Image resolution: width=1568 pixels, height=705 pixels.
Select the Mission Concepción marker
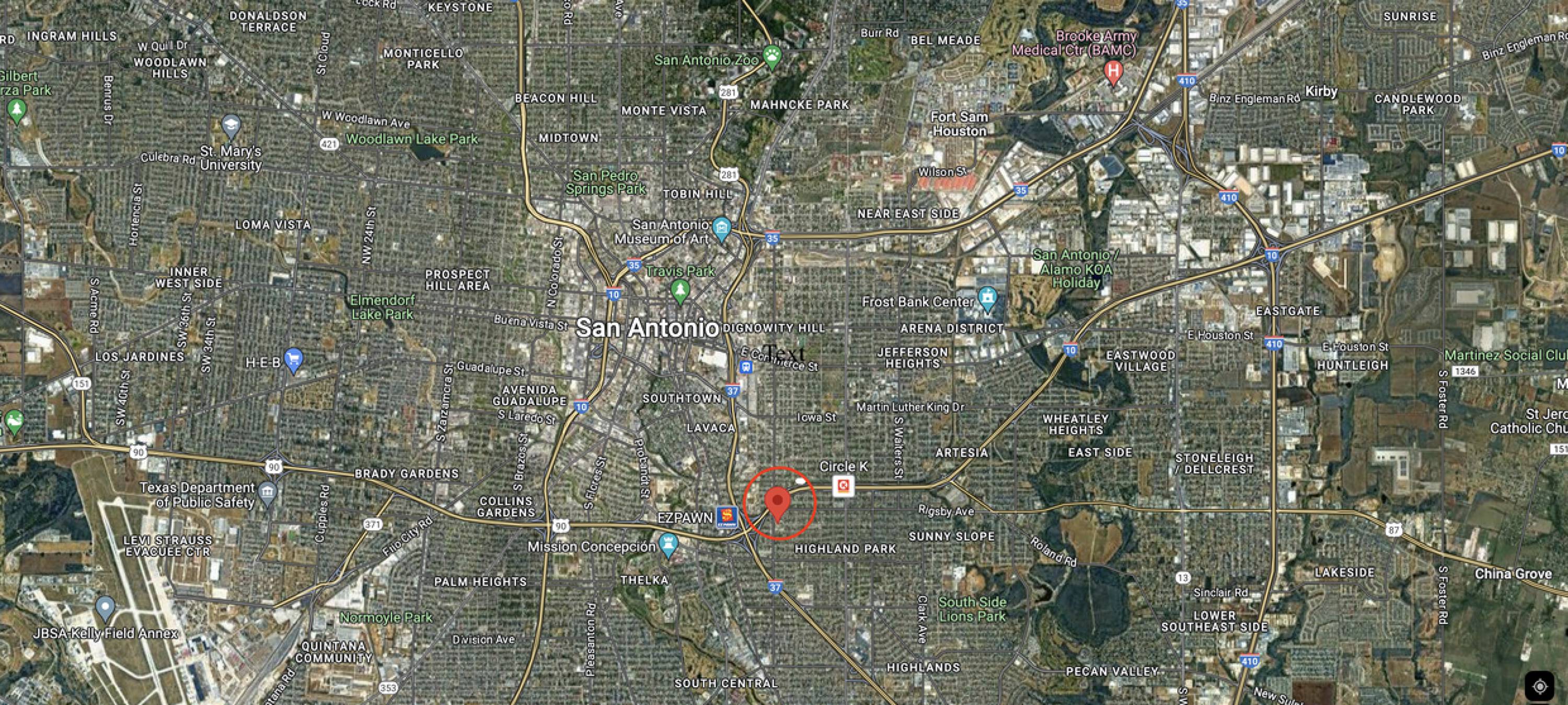click(x=668, y=545)
